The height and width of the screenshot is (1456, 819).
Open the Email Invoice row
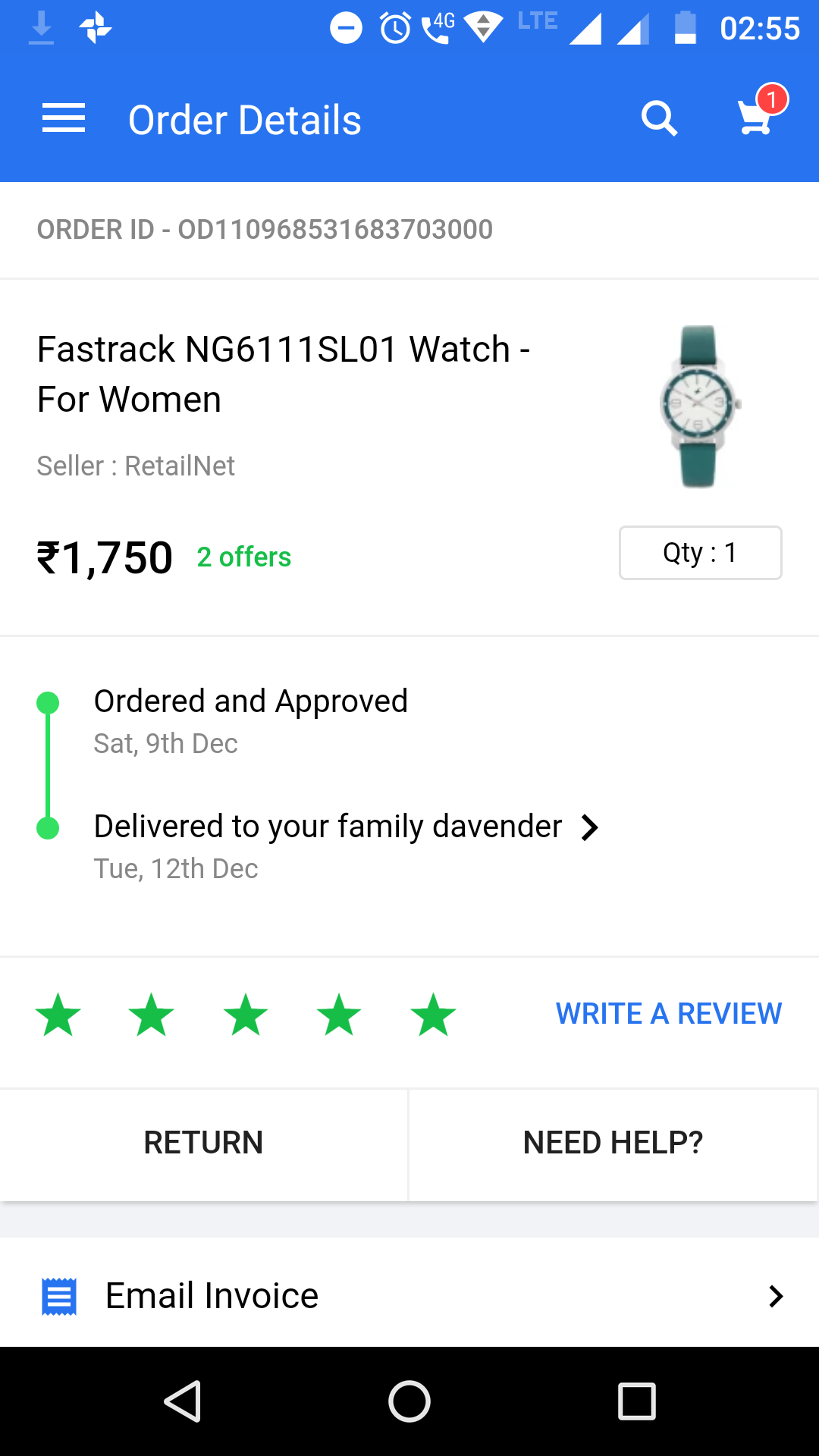point(409,1295)
